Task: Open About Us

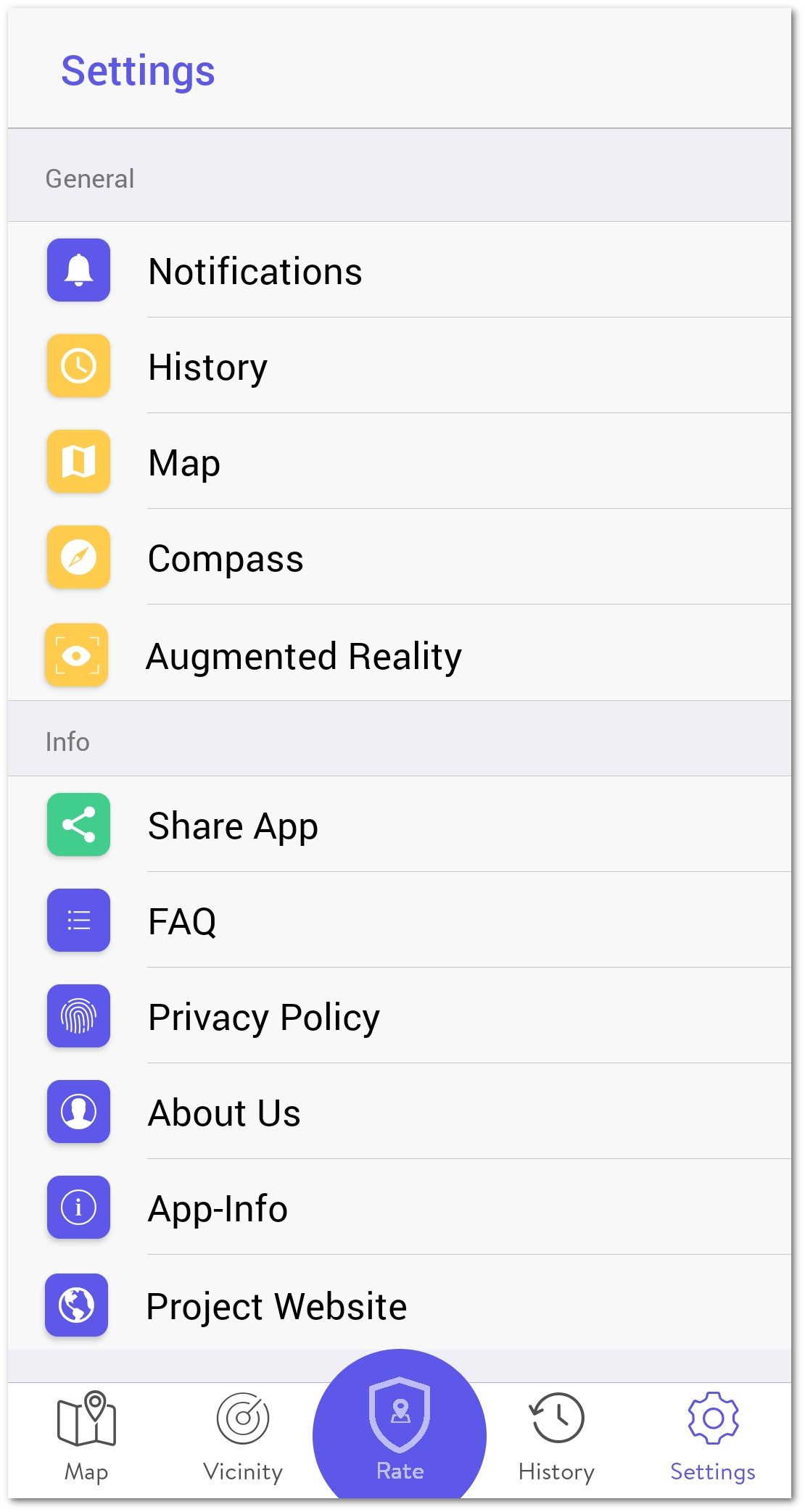Action: tap(400, 1112)
